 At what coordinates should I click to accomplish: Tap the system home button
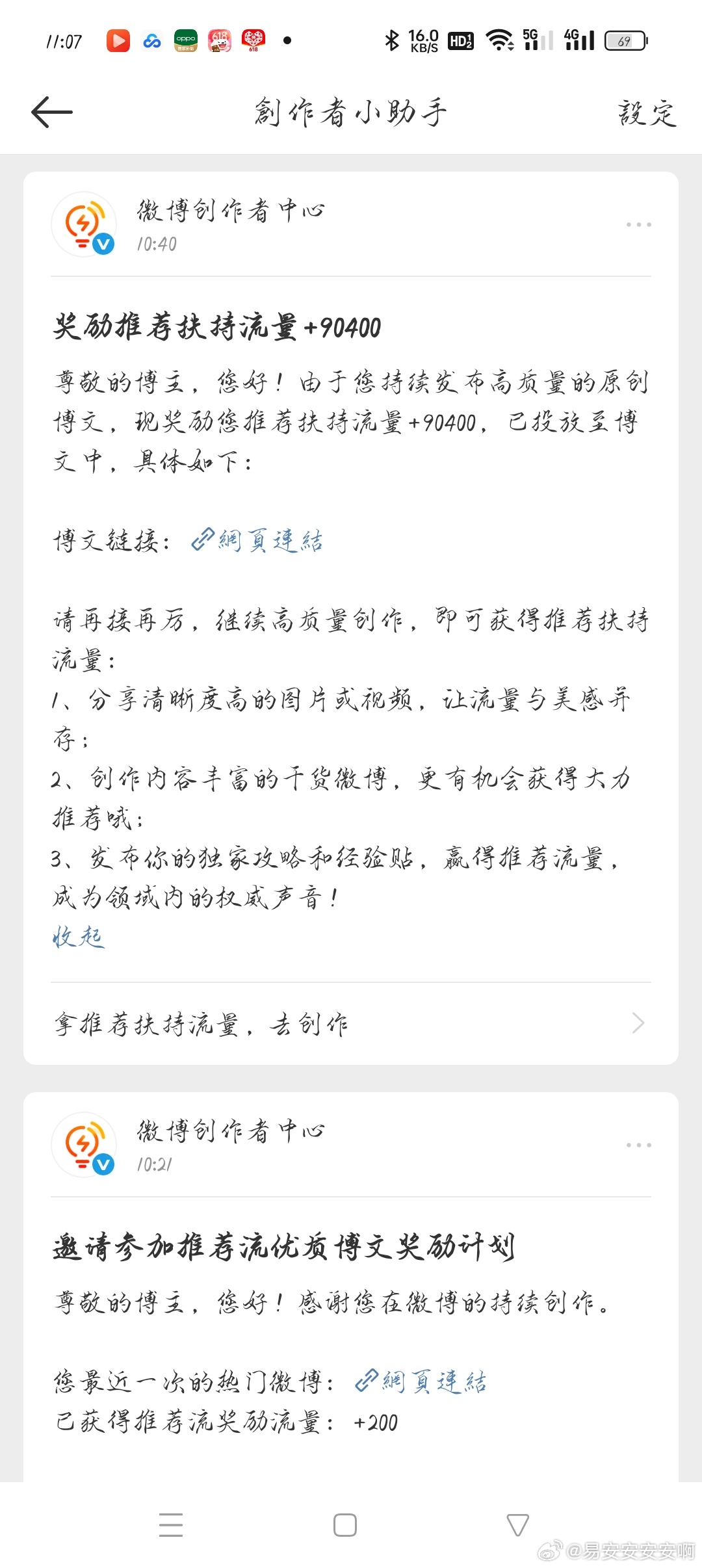coord(344,1525)
